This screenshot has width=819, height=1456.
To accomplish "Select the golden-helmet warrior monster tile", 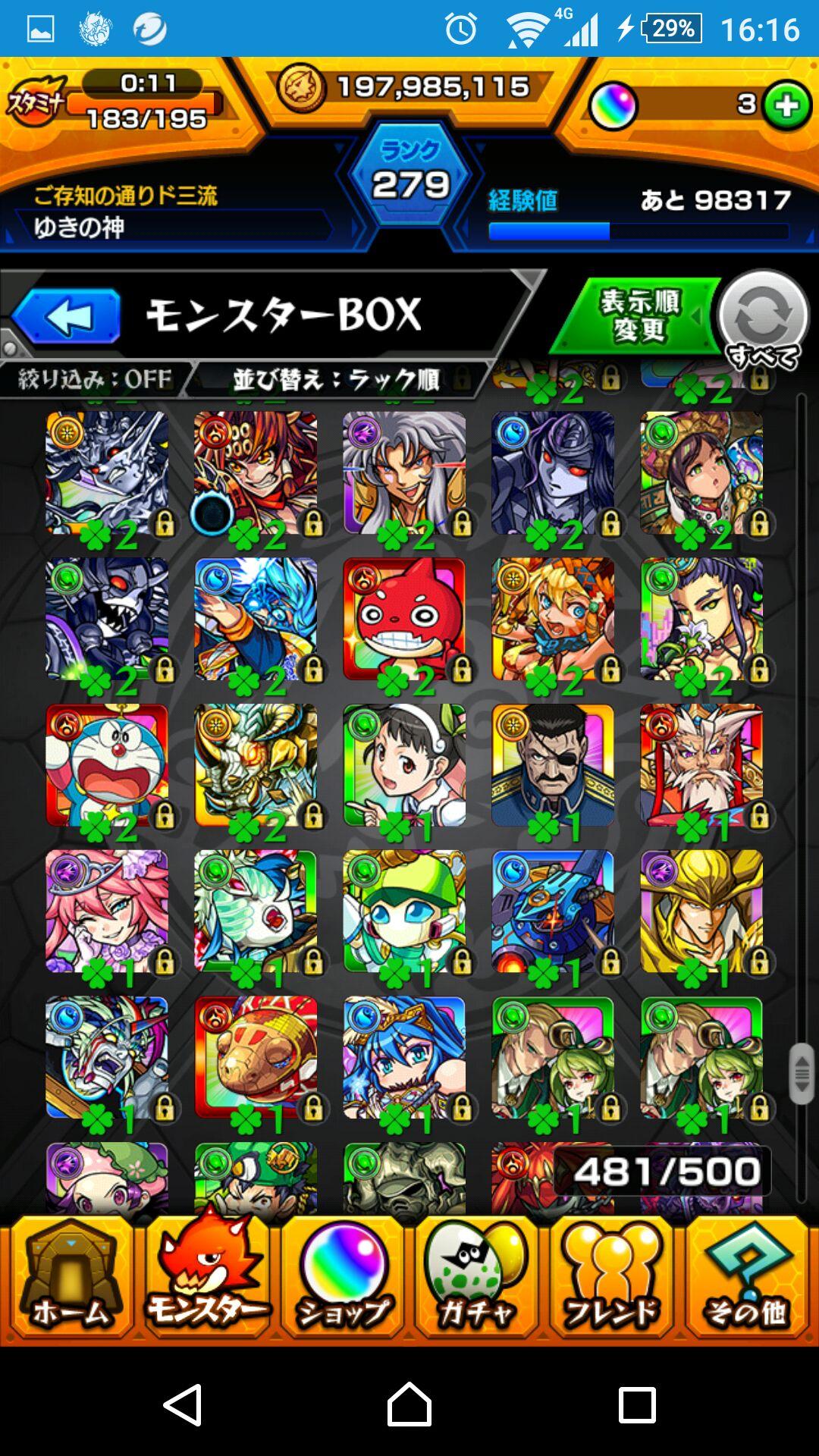I will click(x=701, y=912).
